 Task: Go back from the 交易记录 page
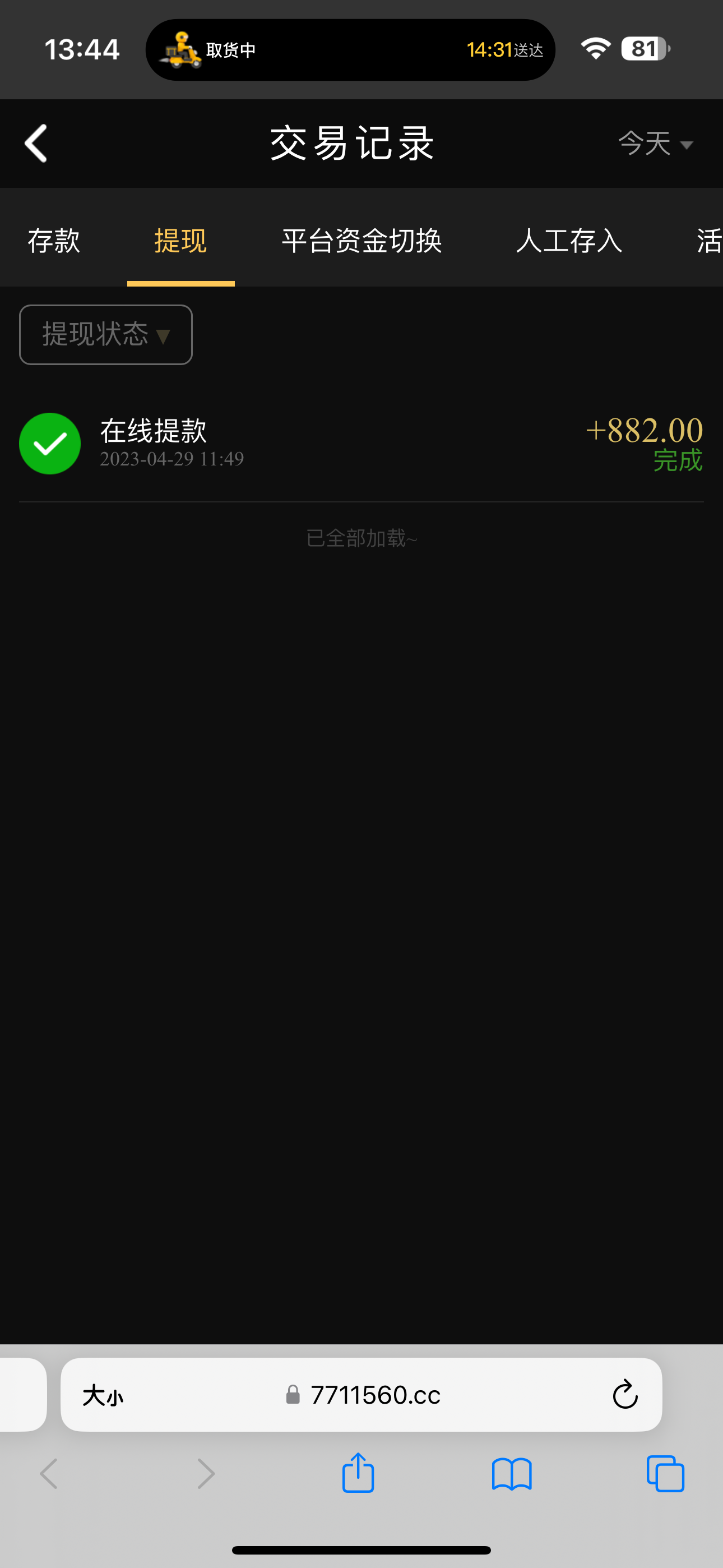(36, 144)
